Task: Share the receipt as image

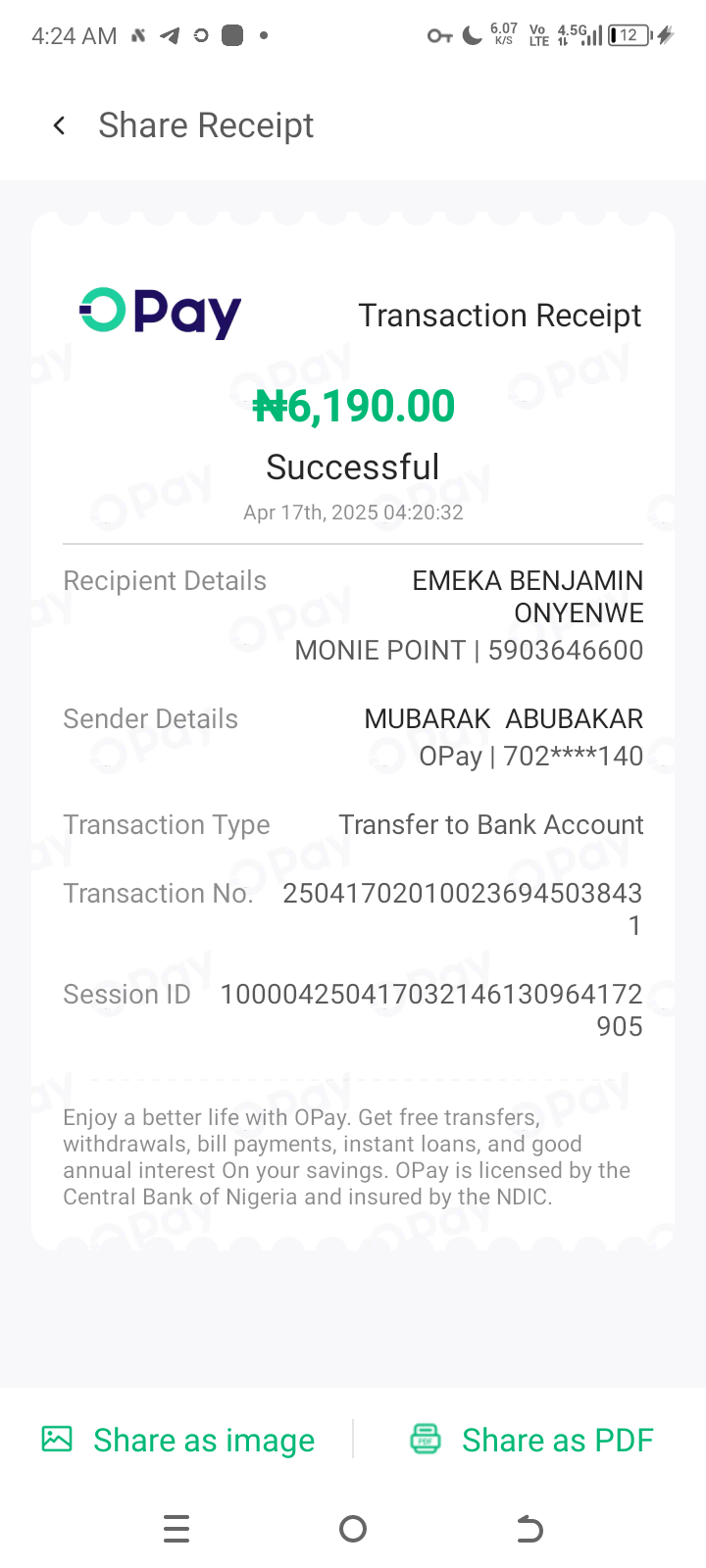Action: click(178, 1440)
